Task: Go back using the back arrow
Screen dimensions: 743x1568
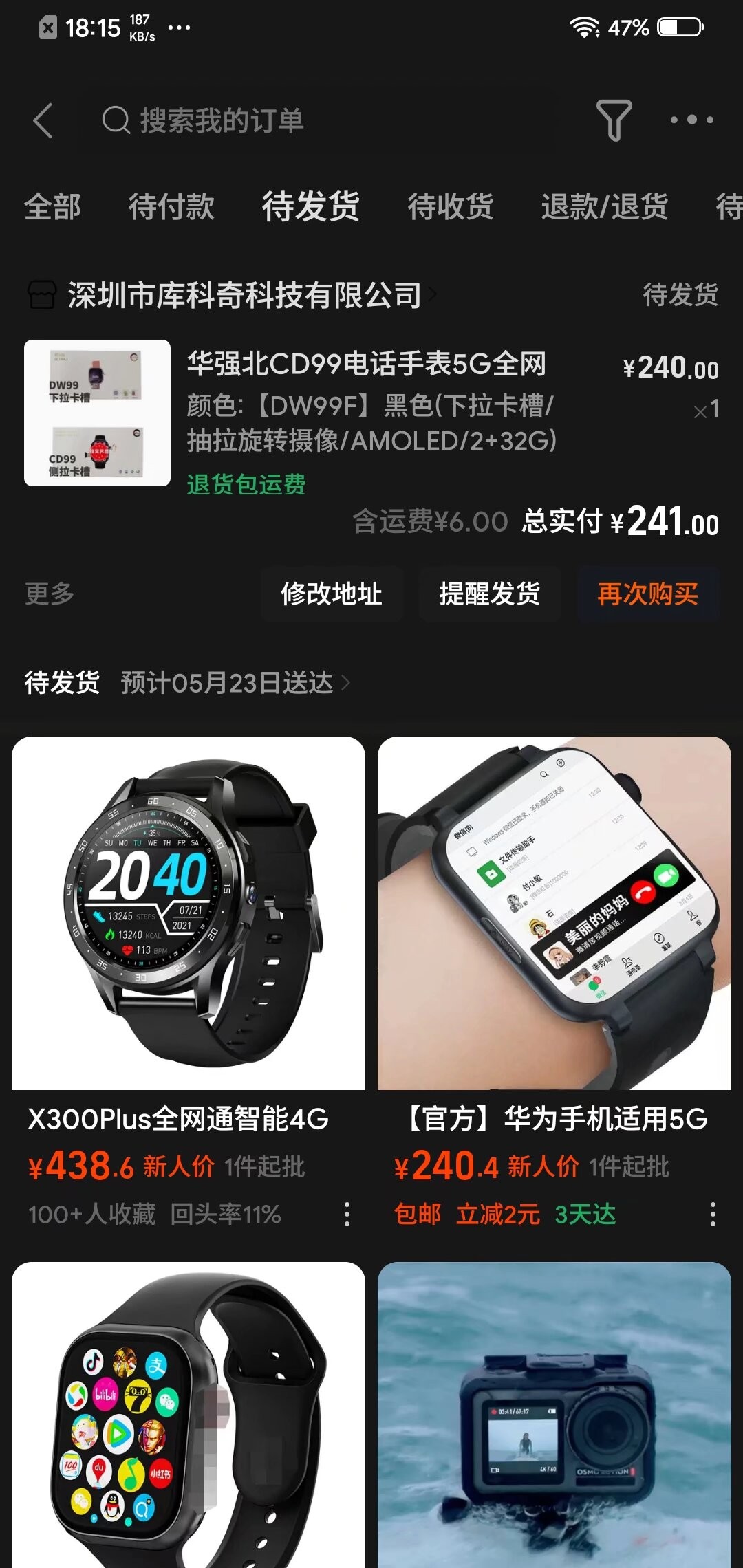Action: coord(43,121)
